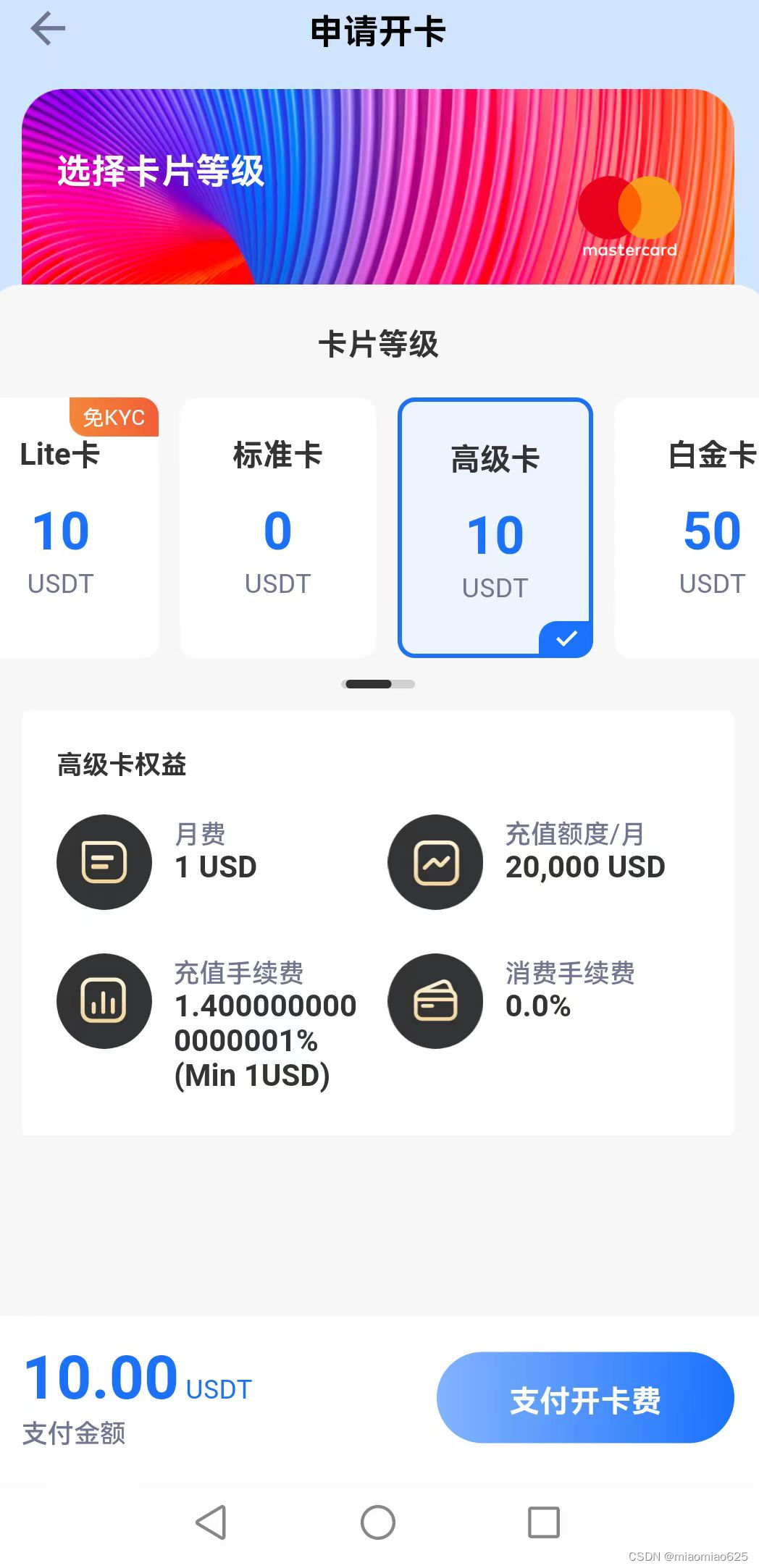The image size is (759, 1568).
Task: Open the system recent apps view
Action: tap(543, 1522)
